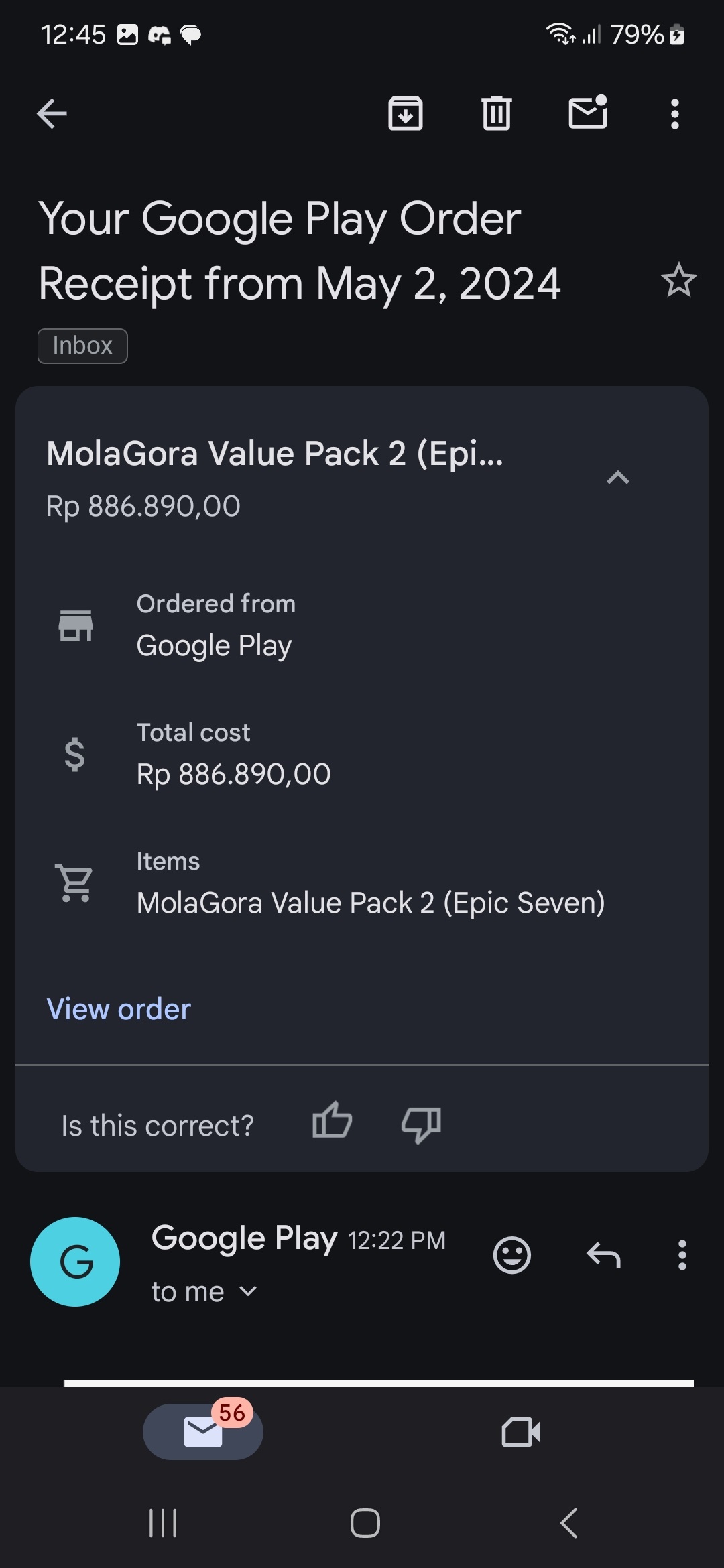
Task: Archive this email
Action: coord(405,113)
